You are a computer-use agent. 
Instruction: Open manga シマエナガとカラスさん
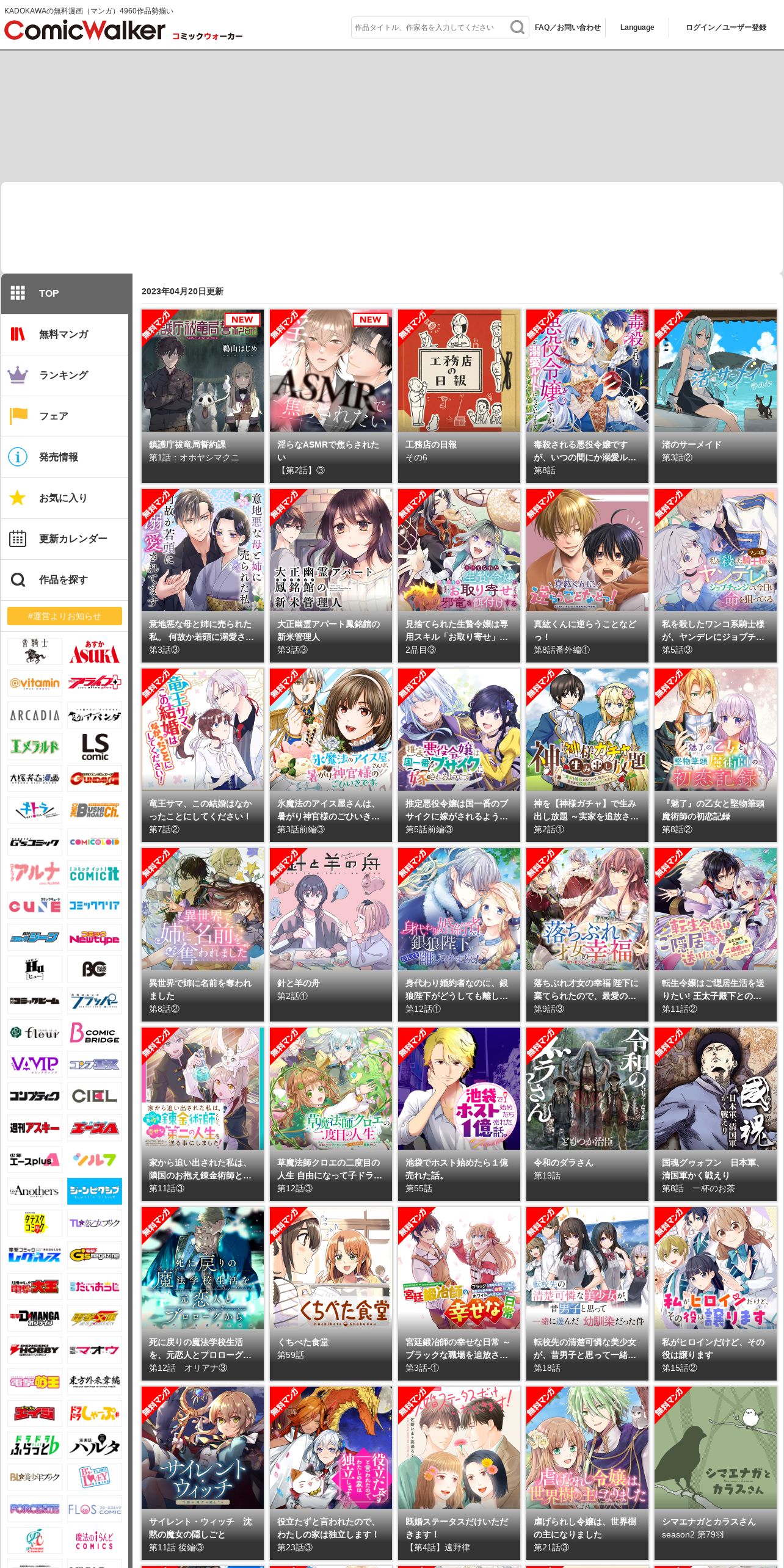pyautogui.click(x=716, y=1473)
